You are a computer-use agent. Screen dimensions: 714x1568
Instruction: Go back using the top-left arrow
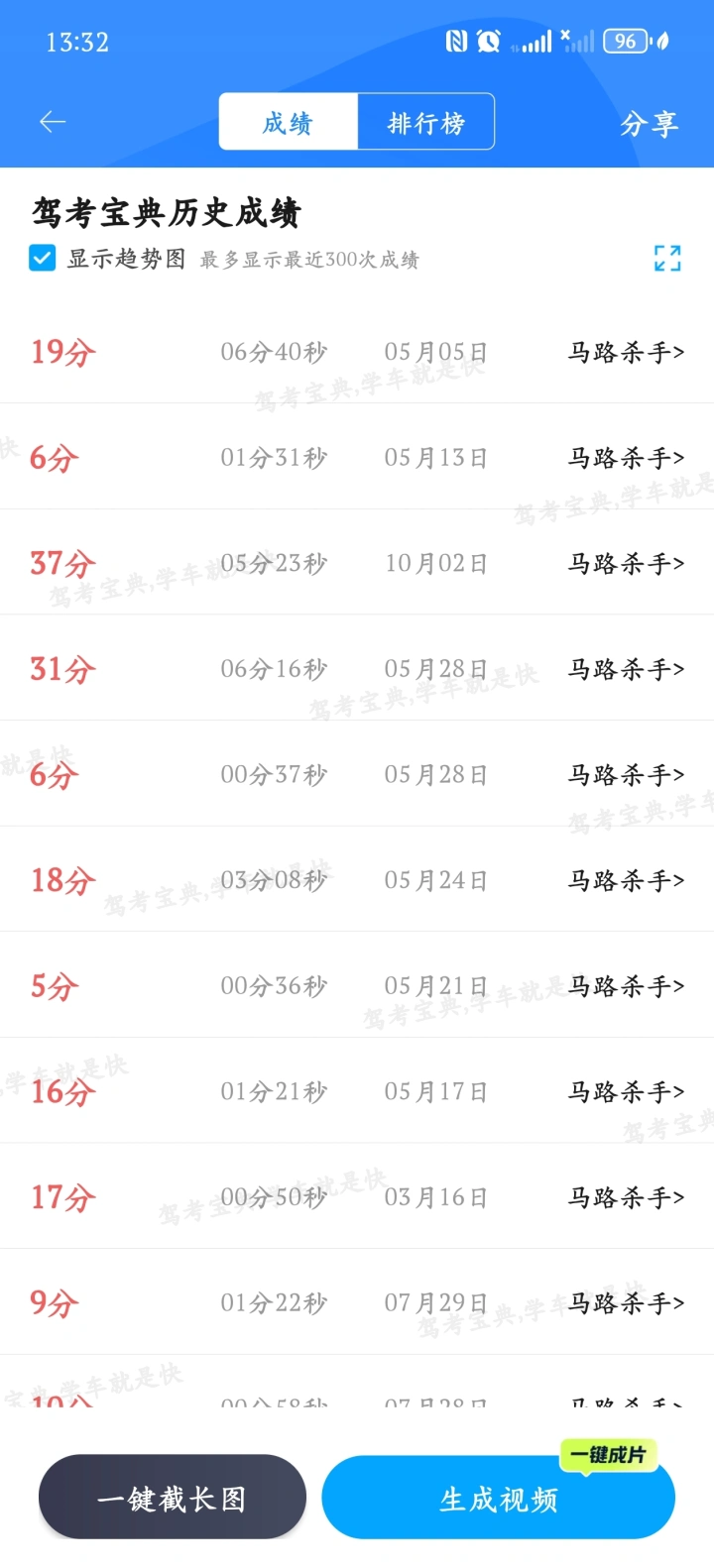point(53,122)
